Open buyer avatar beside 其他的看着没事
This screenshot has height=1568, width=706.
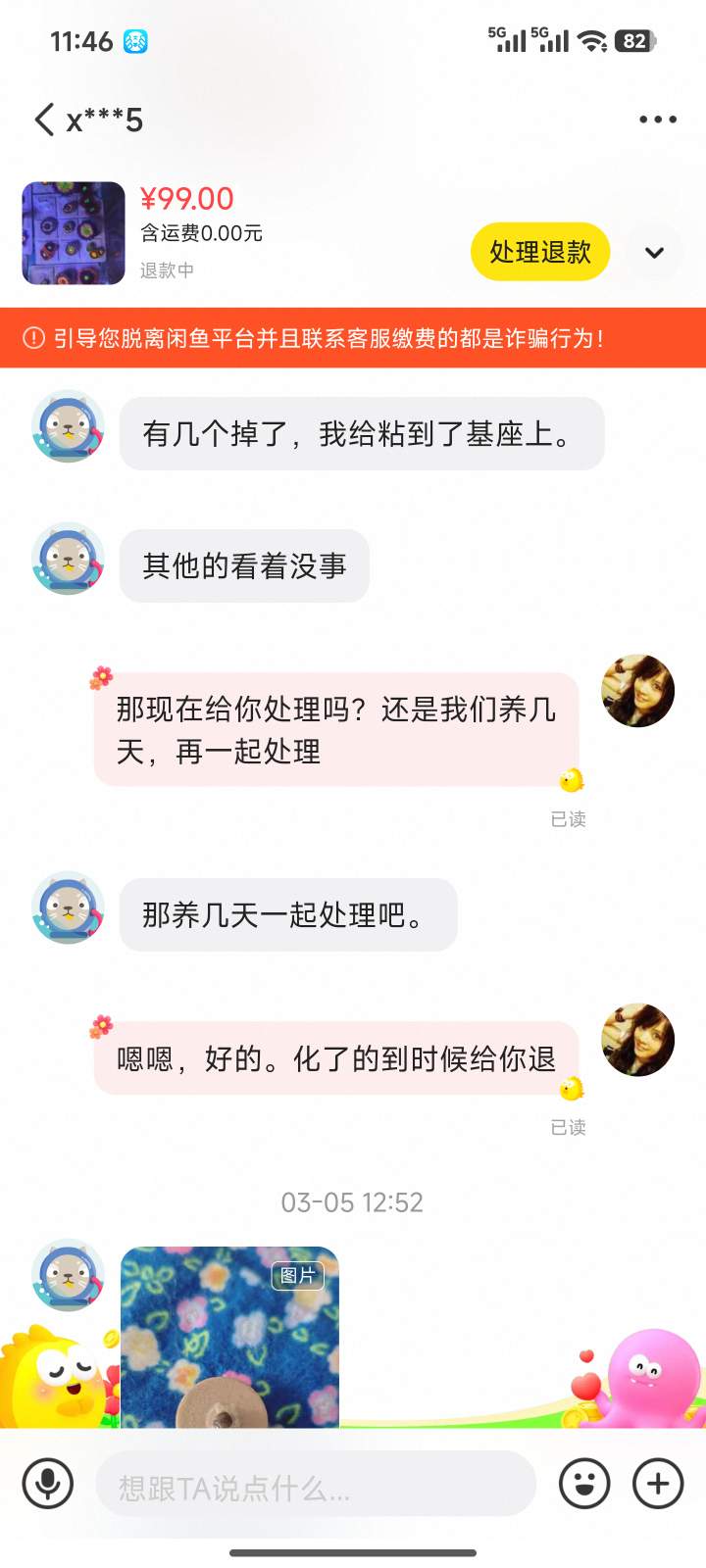click(x=68, y=559)
